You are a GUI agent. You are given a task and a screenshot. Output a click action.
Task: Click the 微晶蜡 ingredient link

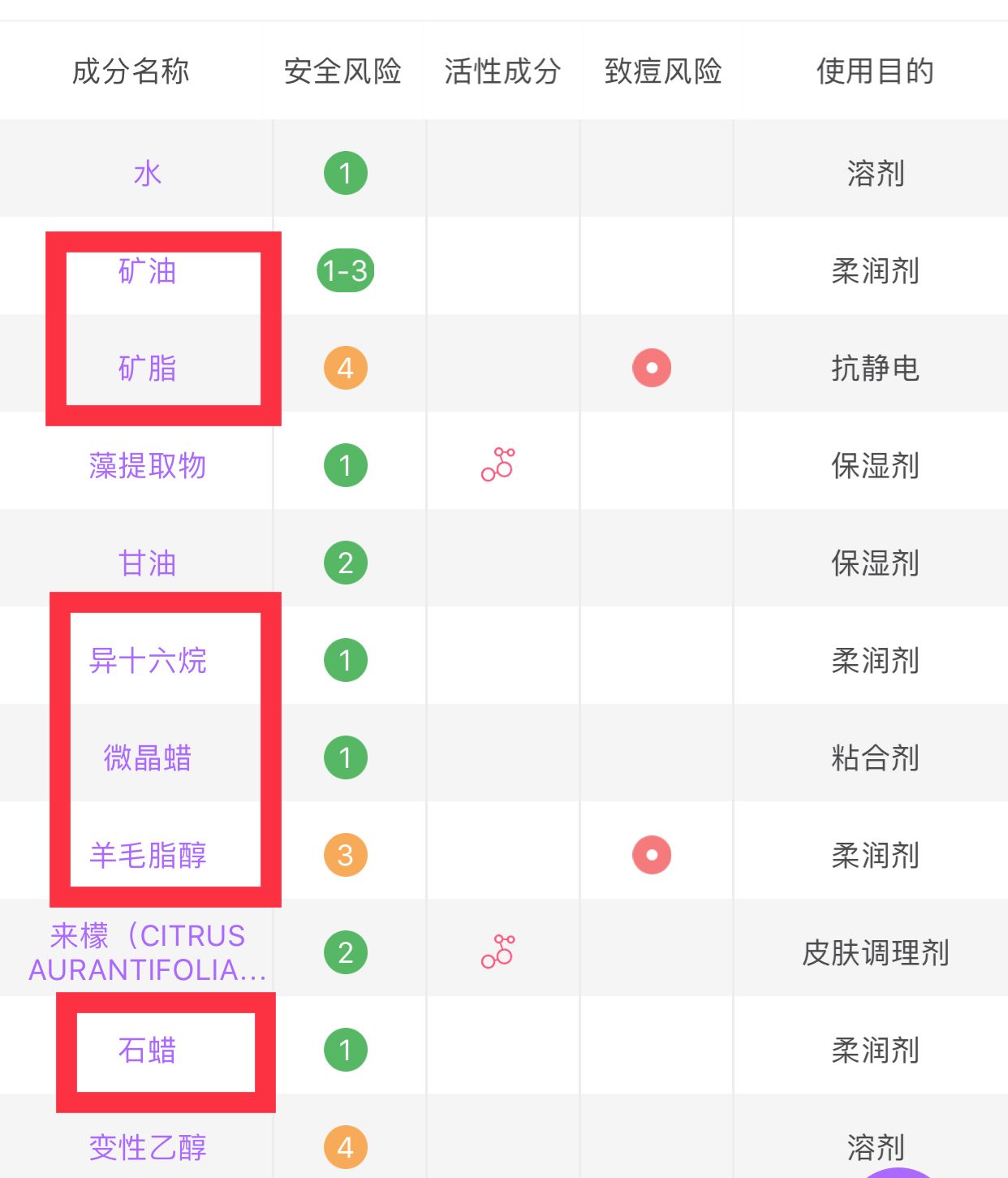tap(147, 757)
